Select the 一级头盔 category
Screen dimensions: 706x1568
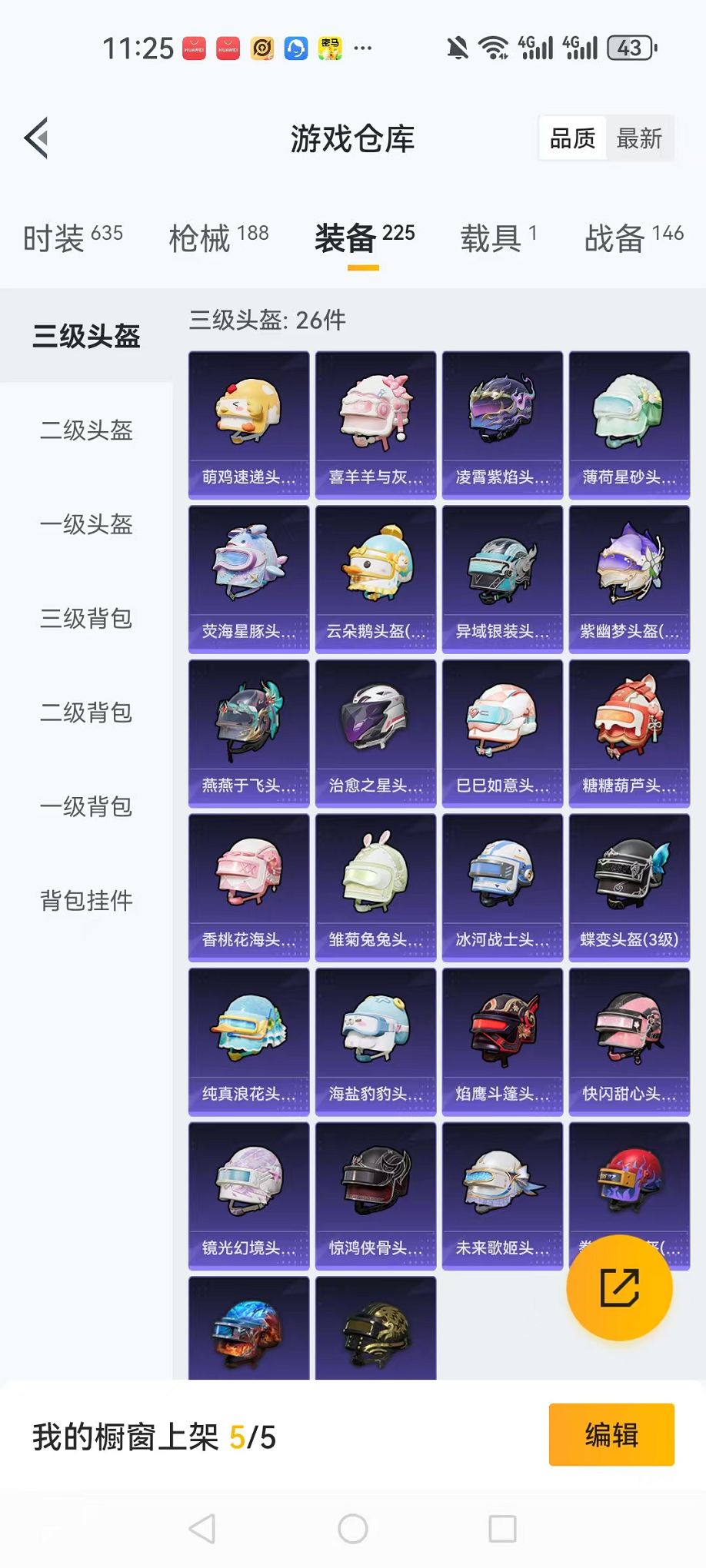(x=86, y=524)
